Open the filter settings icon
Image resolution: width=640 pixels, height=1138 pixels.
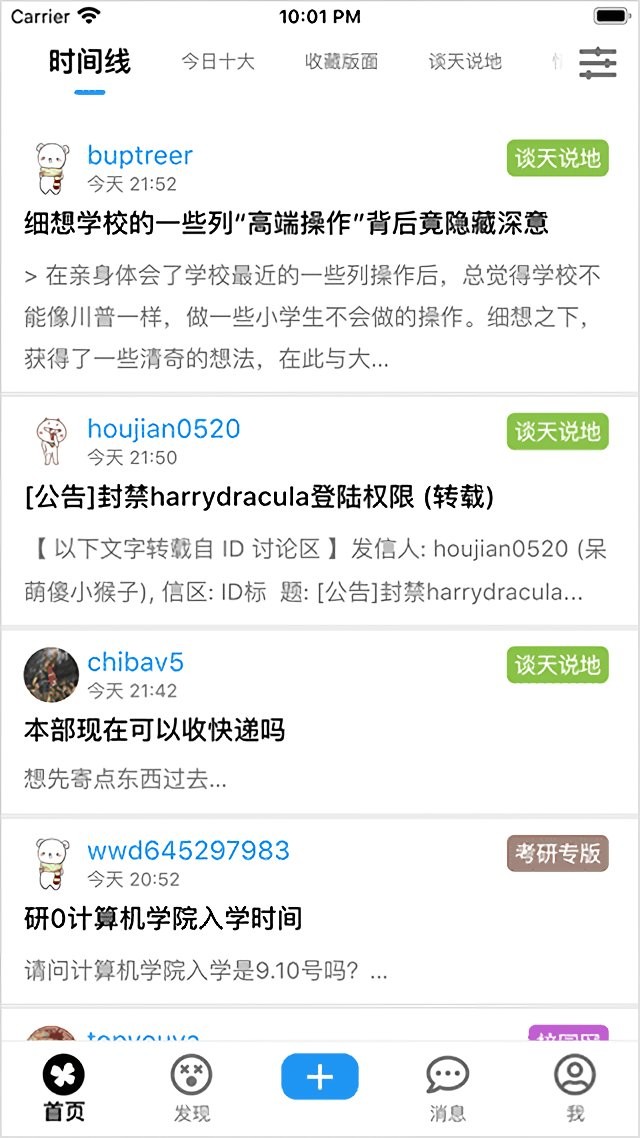pyautogui.click(x=598, y=62)
